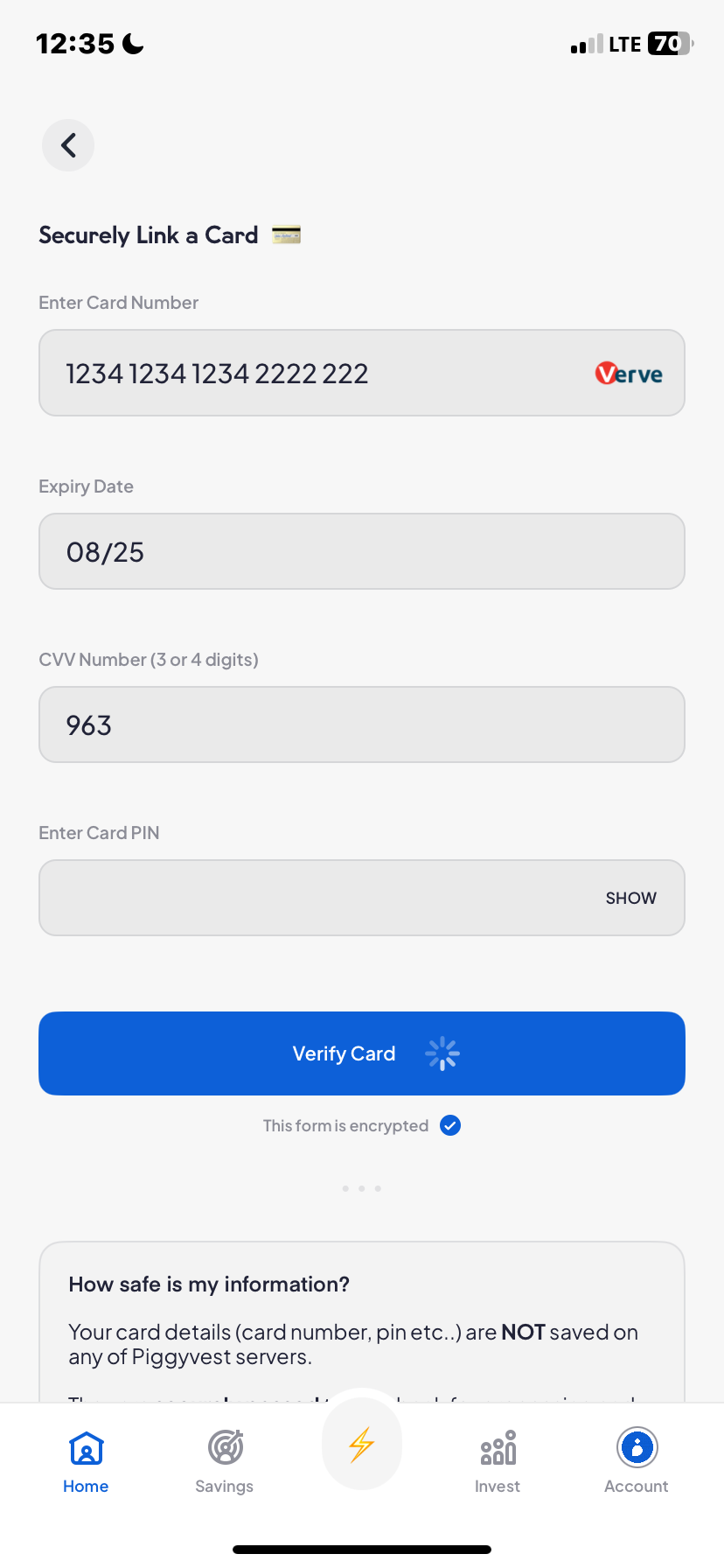Go to the Invest tab
Viewport: 724px width, 1568px height.
[x=498, y=1461]
